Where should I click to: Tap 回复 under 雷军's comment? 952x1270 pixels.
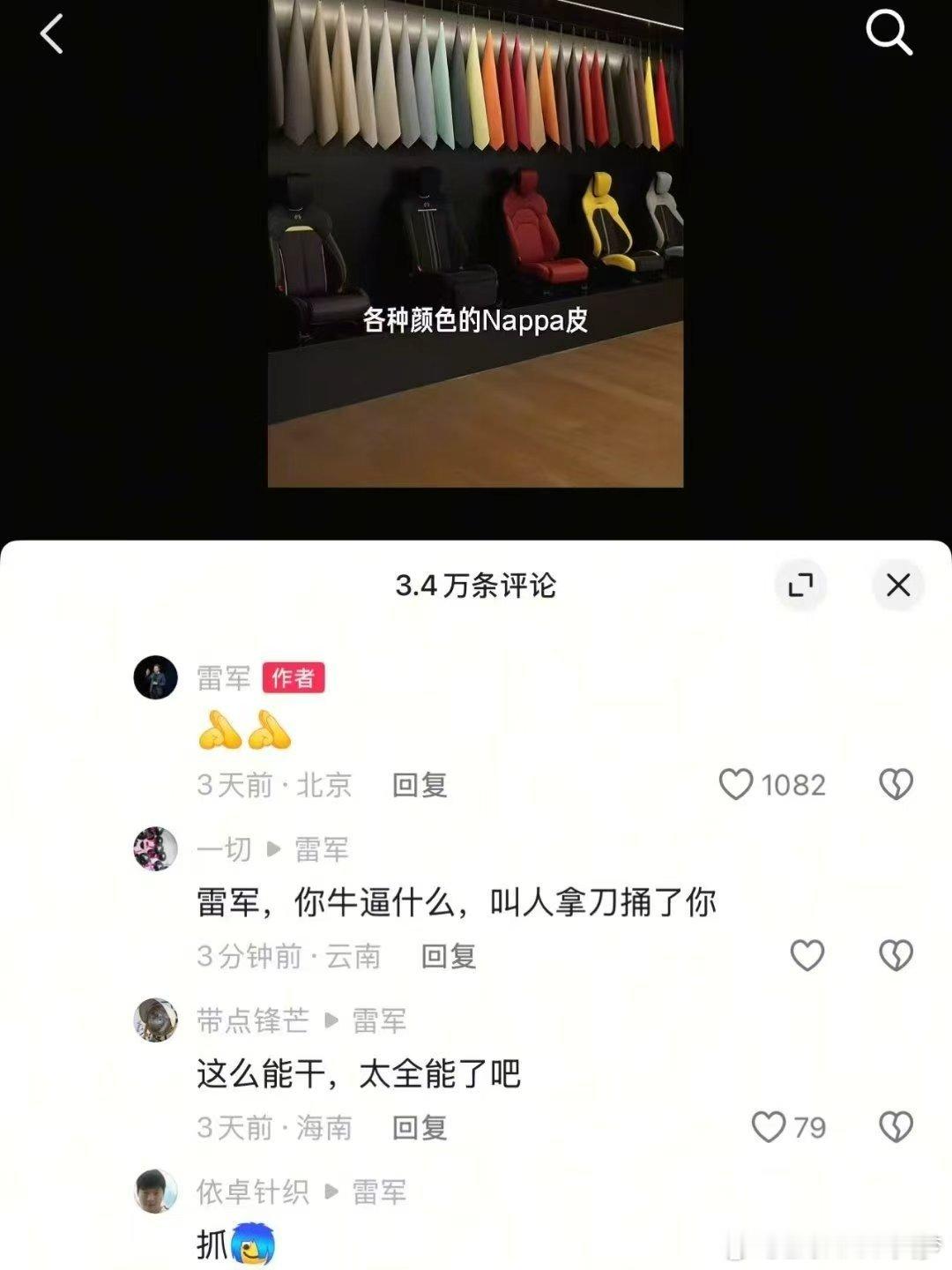(x=421, y=787)
